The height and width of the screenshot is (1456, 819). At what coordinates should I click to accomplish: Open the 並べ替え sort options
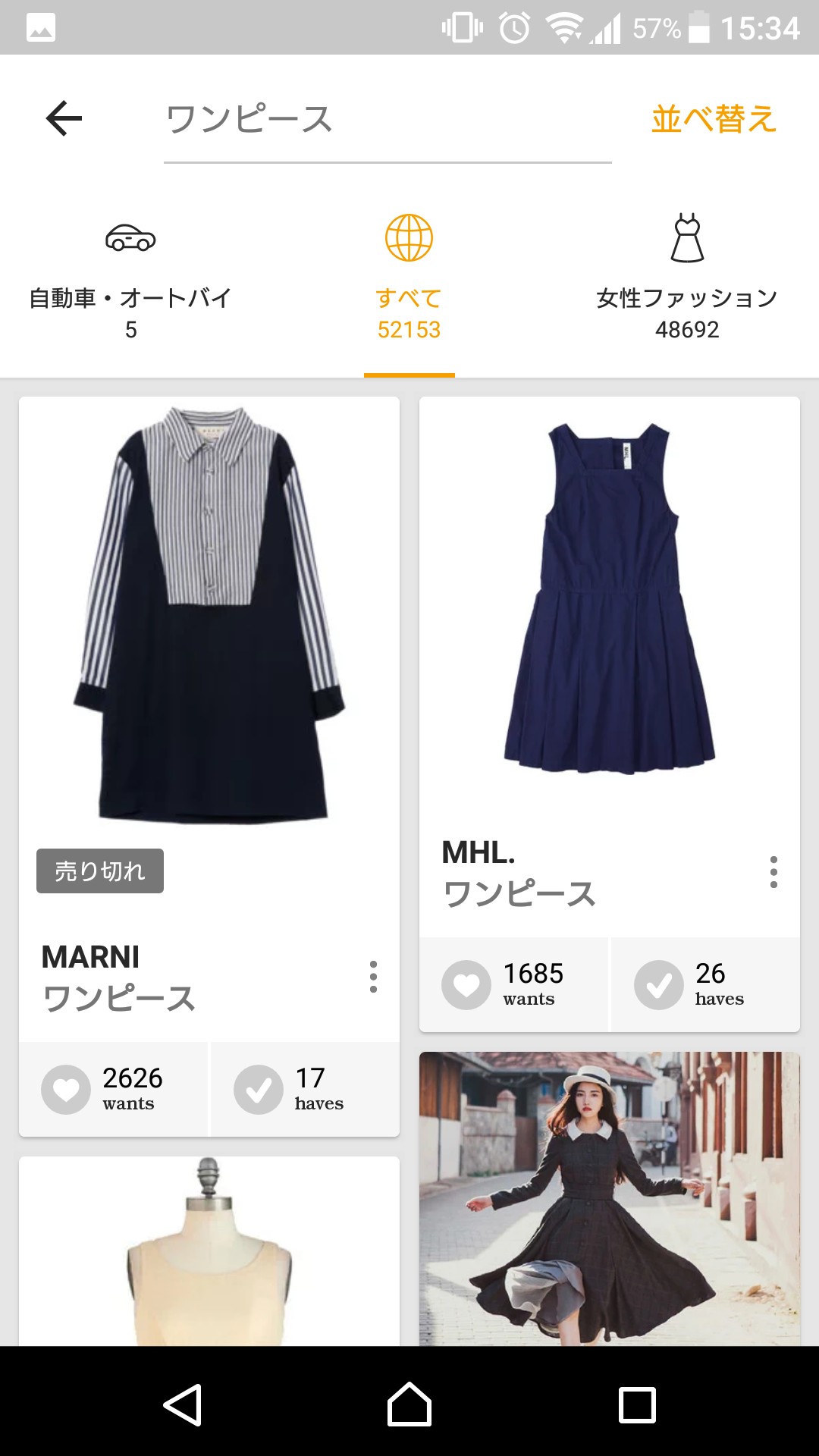click(714, 120)
